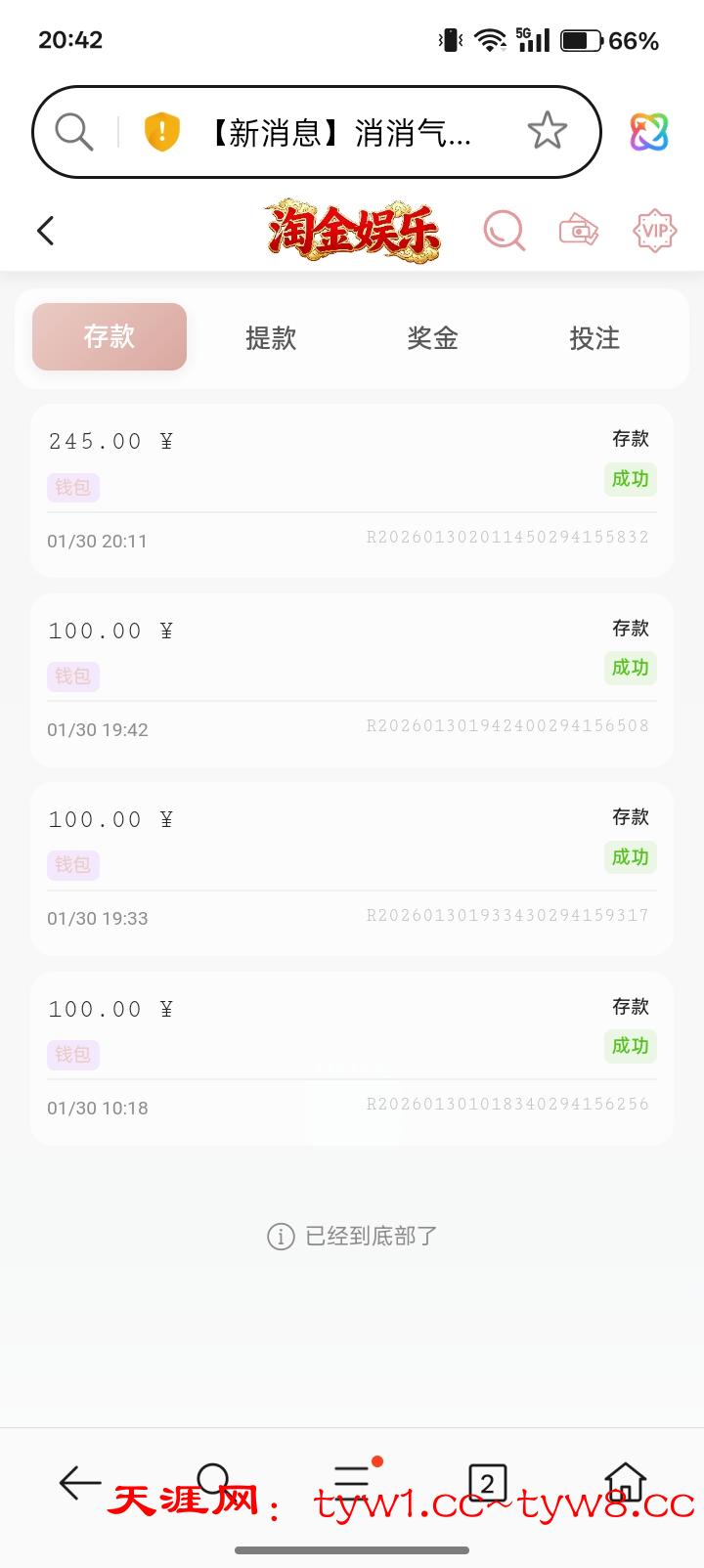
Task: Switch to the 提款 tab
Action: (x=271, y=338)
